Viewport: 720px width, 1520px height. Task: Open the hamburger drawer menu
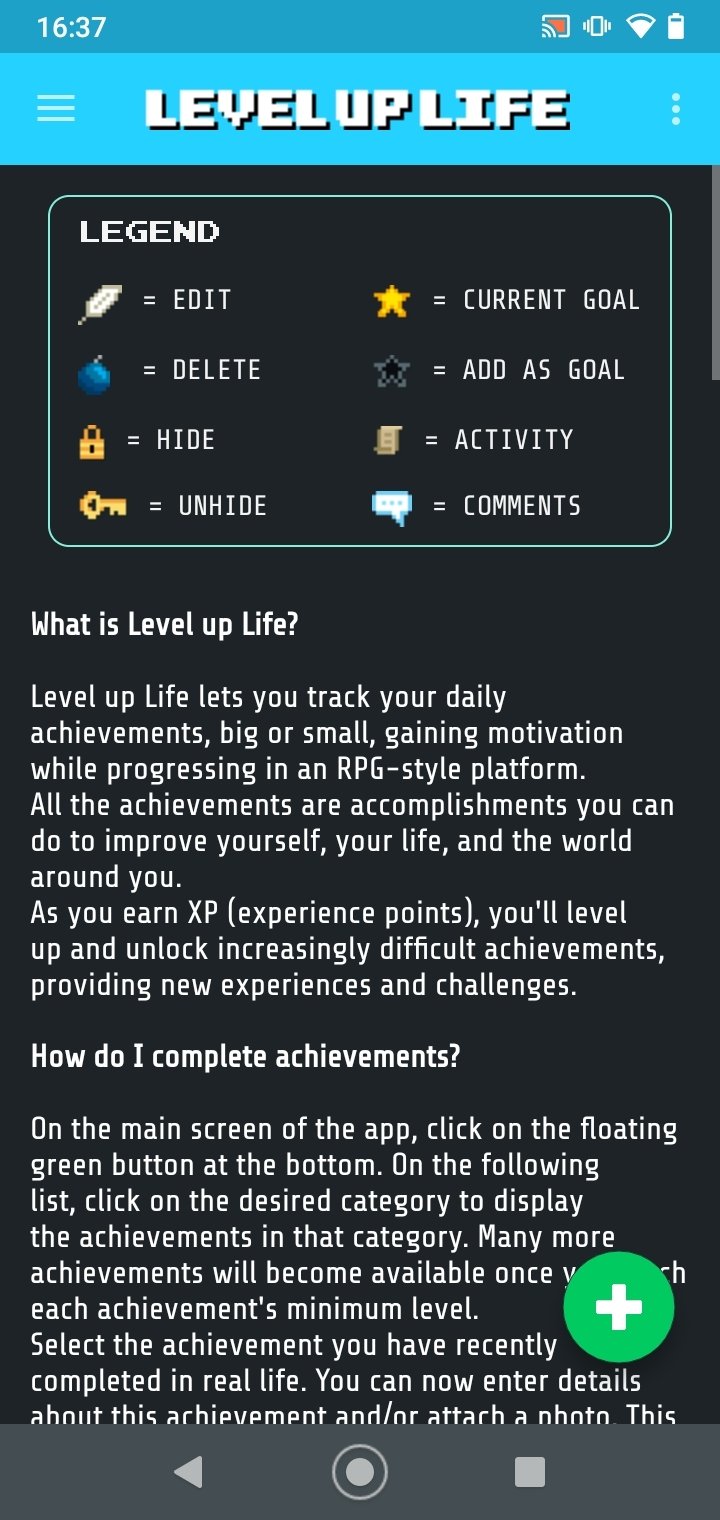coord(56,109)
